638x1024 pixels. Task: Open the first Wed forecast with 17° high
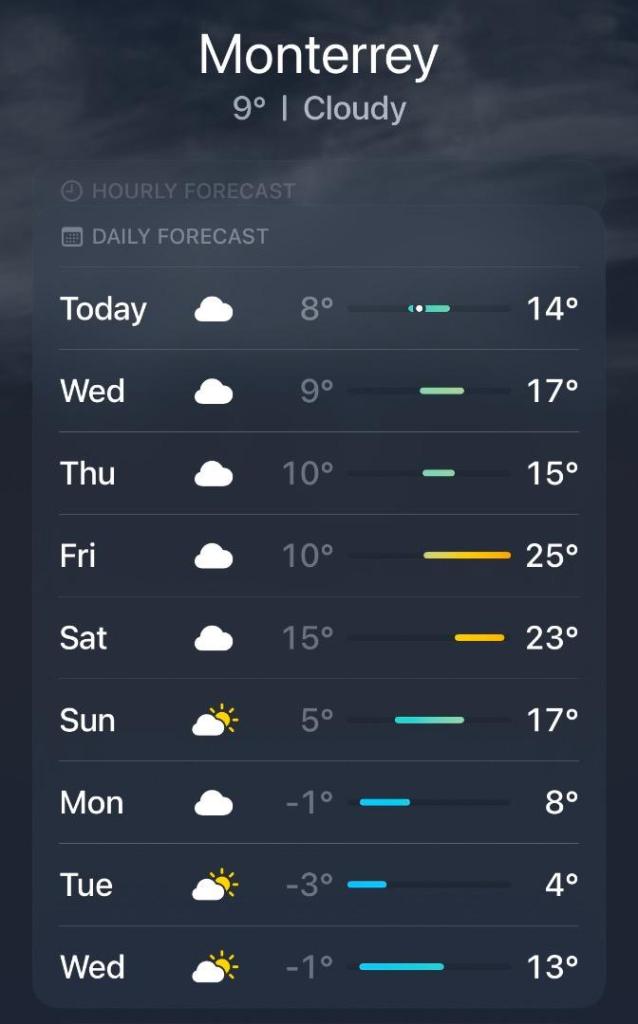(319, 391)
